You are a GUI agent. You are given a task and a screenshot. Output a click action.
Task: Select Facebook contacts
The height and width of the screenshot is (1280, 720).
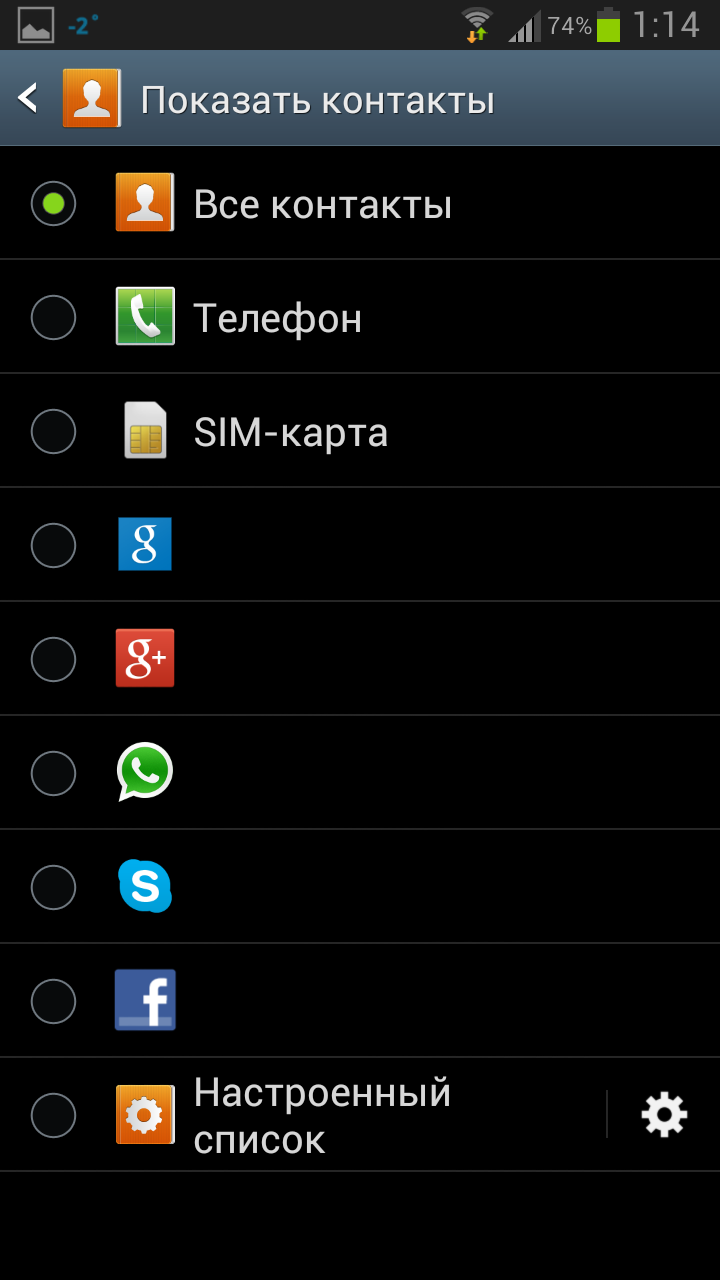360,1001
